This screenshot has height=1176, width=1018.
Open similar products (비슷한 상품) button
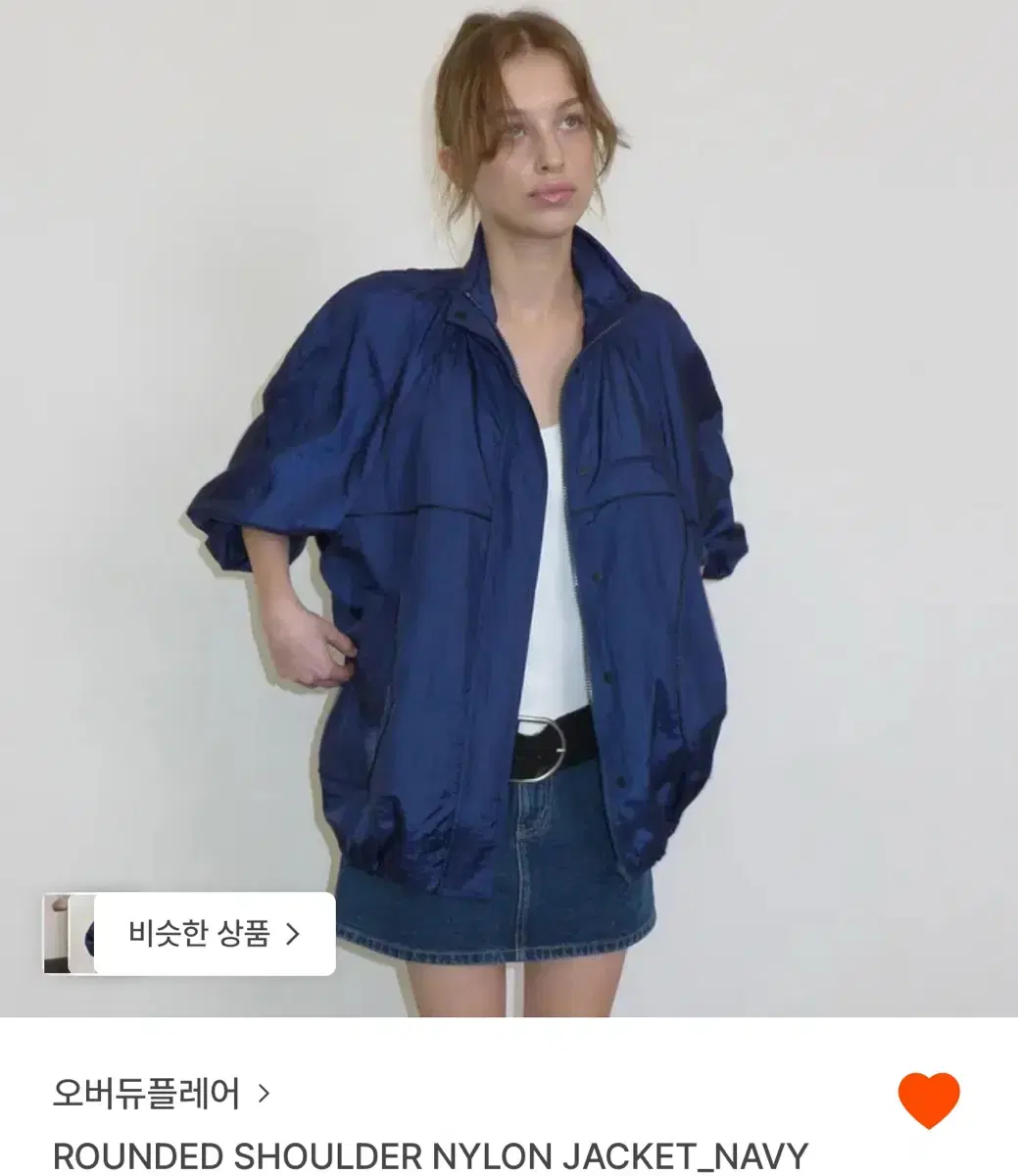[214, 934]
